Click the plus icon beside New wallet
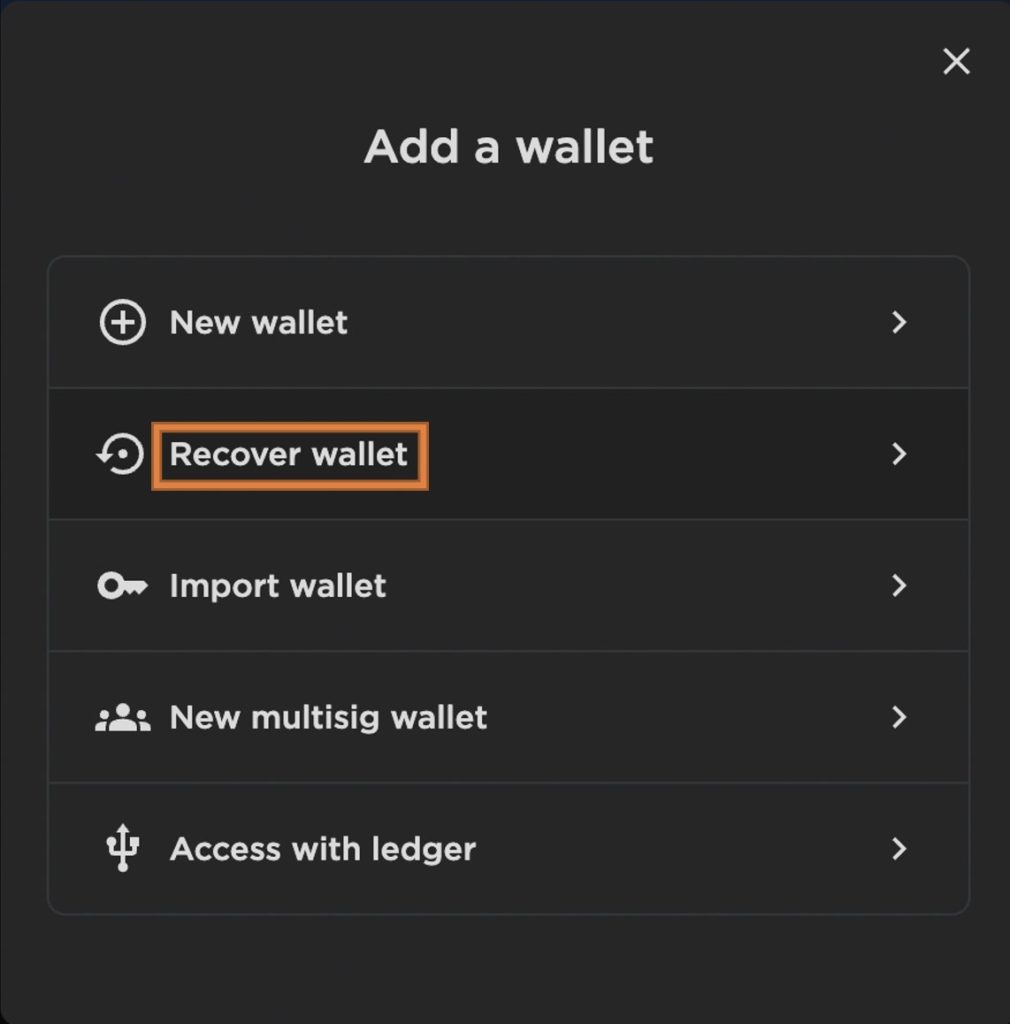The width and height of the screenshot is (1010, 1024). (x=122, y=322)
